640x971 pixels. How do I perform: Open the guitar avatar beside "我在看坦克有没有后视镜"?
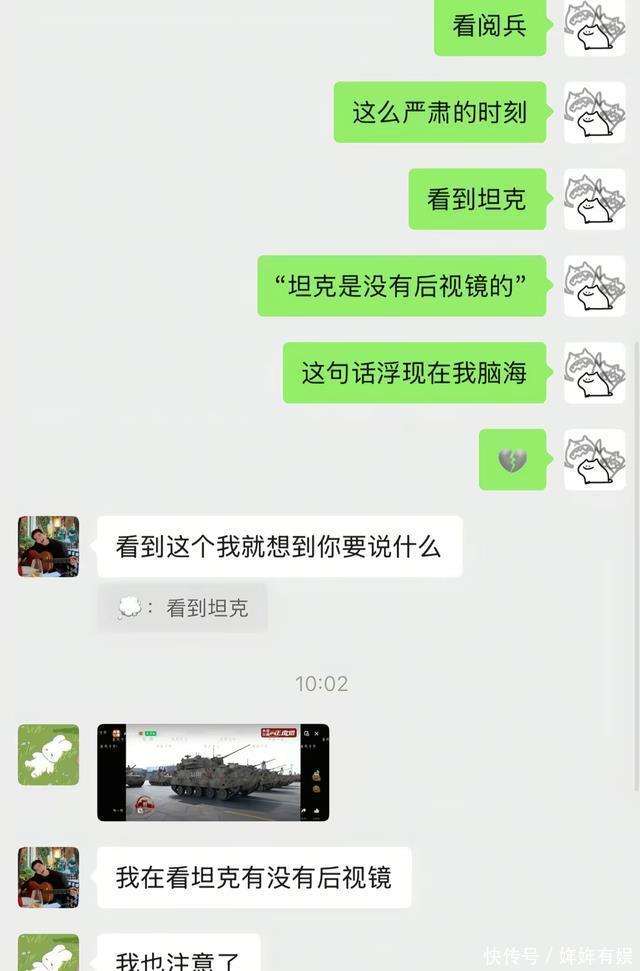point(48,877)
